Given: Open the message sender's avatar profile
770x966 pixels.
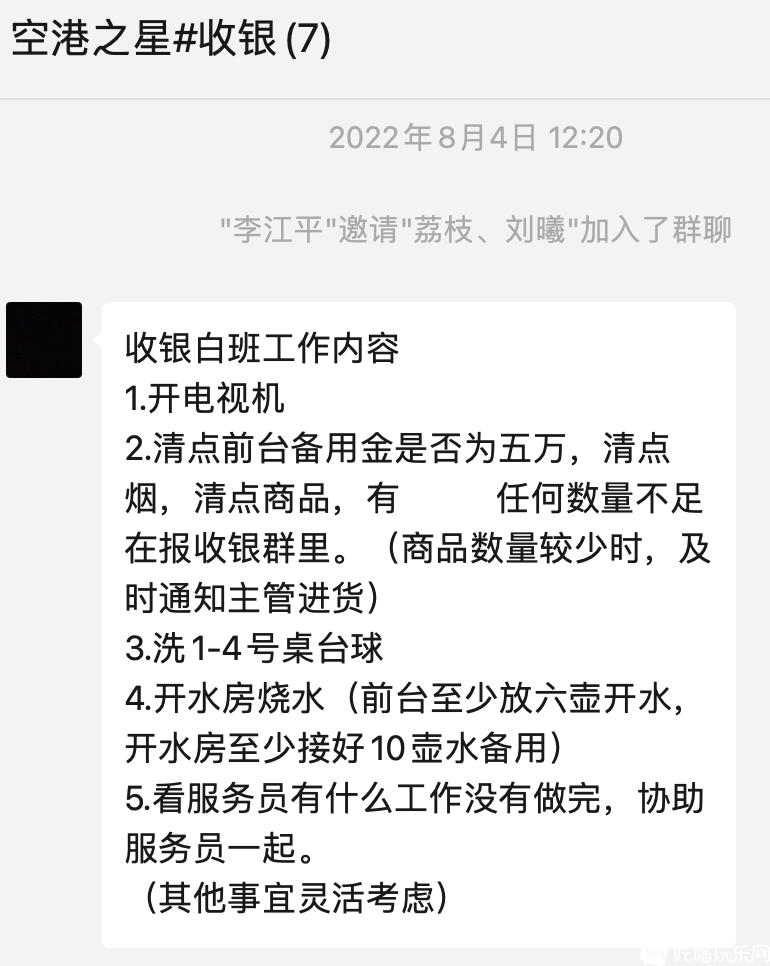Looking at the screenshot, I should click(x=44, y=340).
